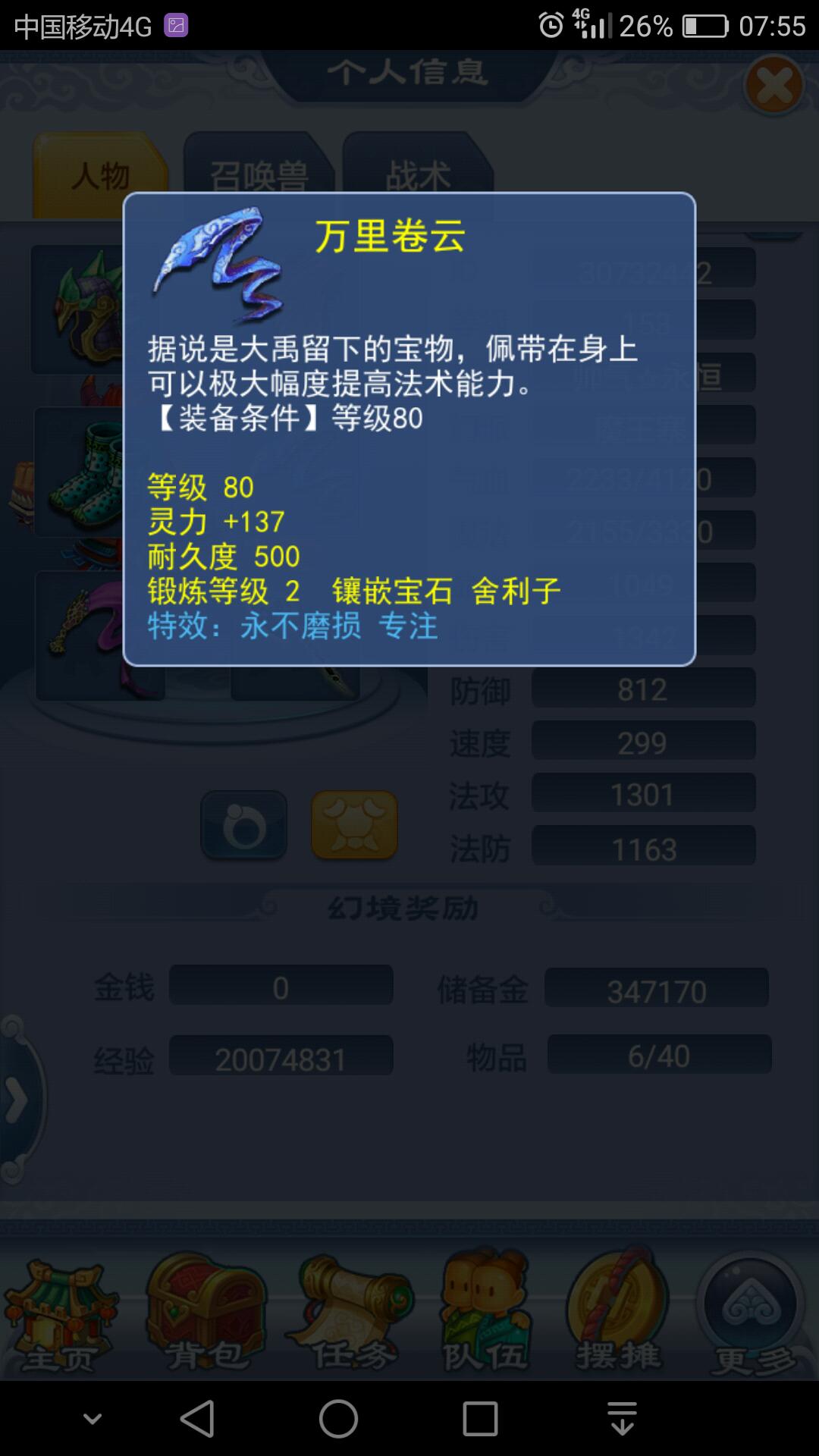Image resolution: width=819 pixels, height=1456 pixels.
Task: Select the ring accessory button
Action: click(x=243, y=825)
